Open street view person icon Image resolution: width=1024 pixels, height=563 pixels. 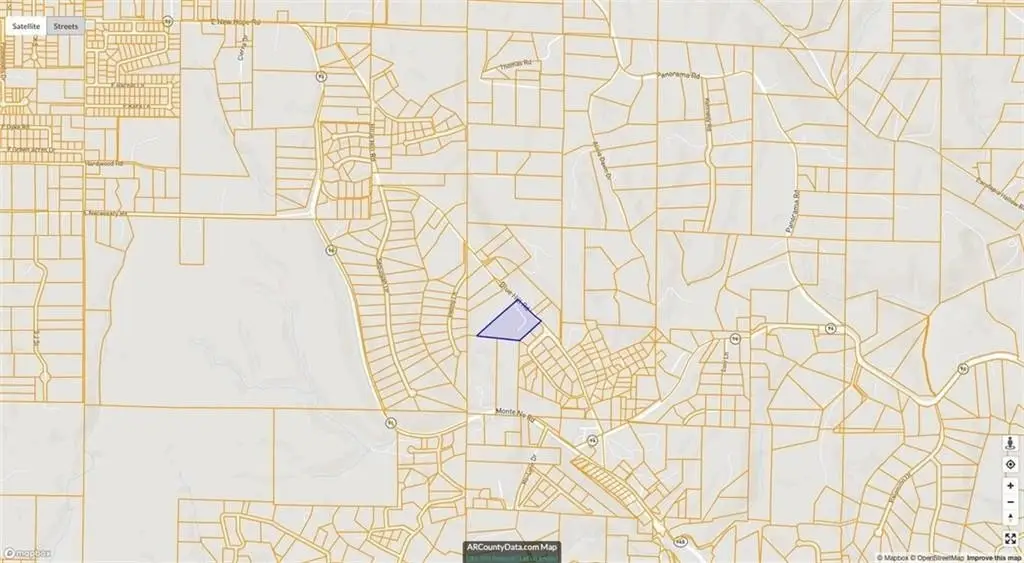(x=1010, y=444)
